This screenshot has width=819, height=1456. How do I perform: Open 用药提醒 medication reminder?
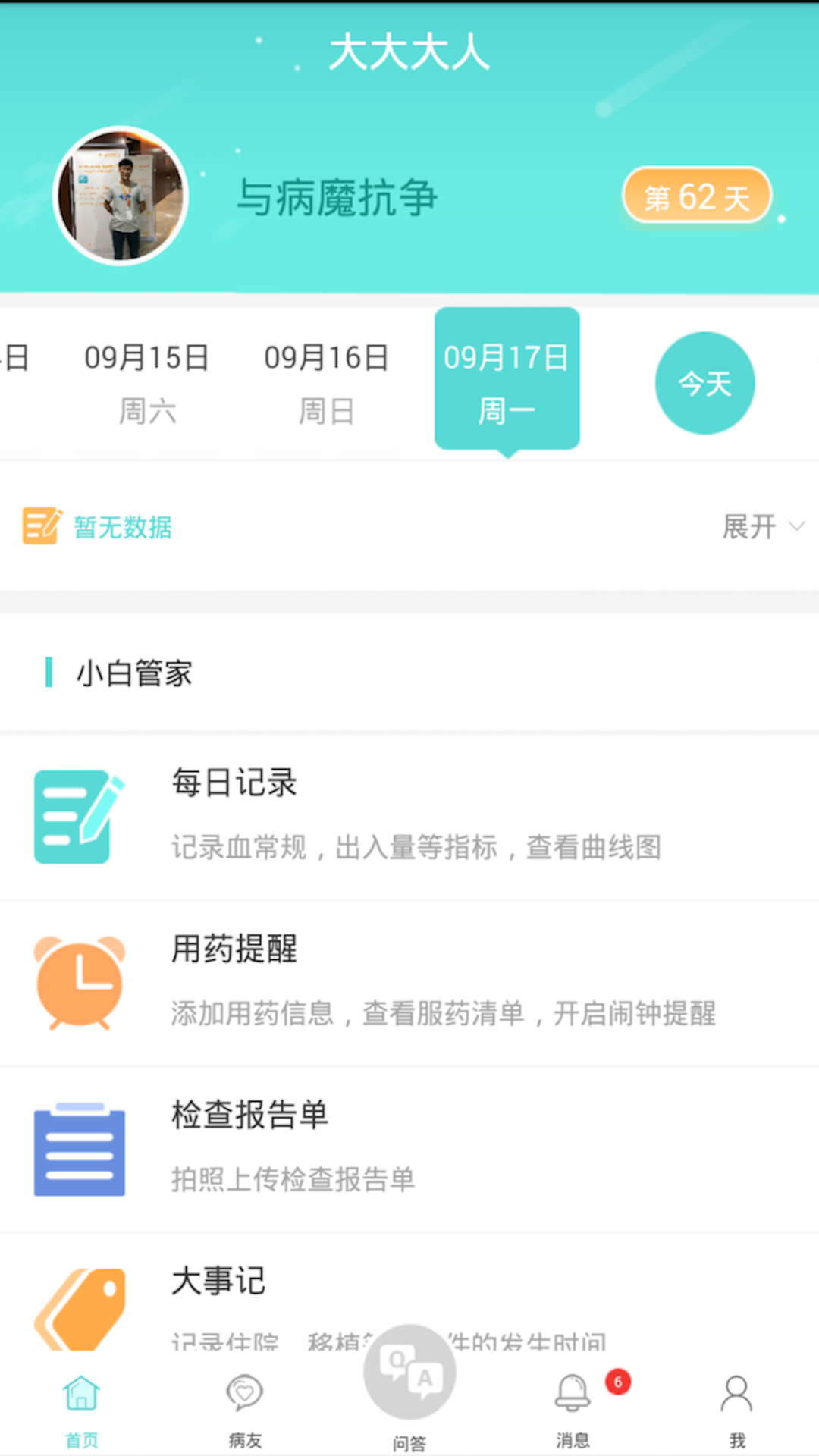tap(409, 982)
